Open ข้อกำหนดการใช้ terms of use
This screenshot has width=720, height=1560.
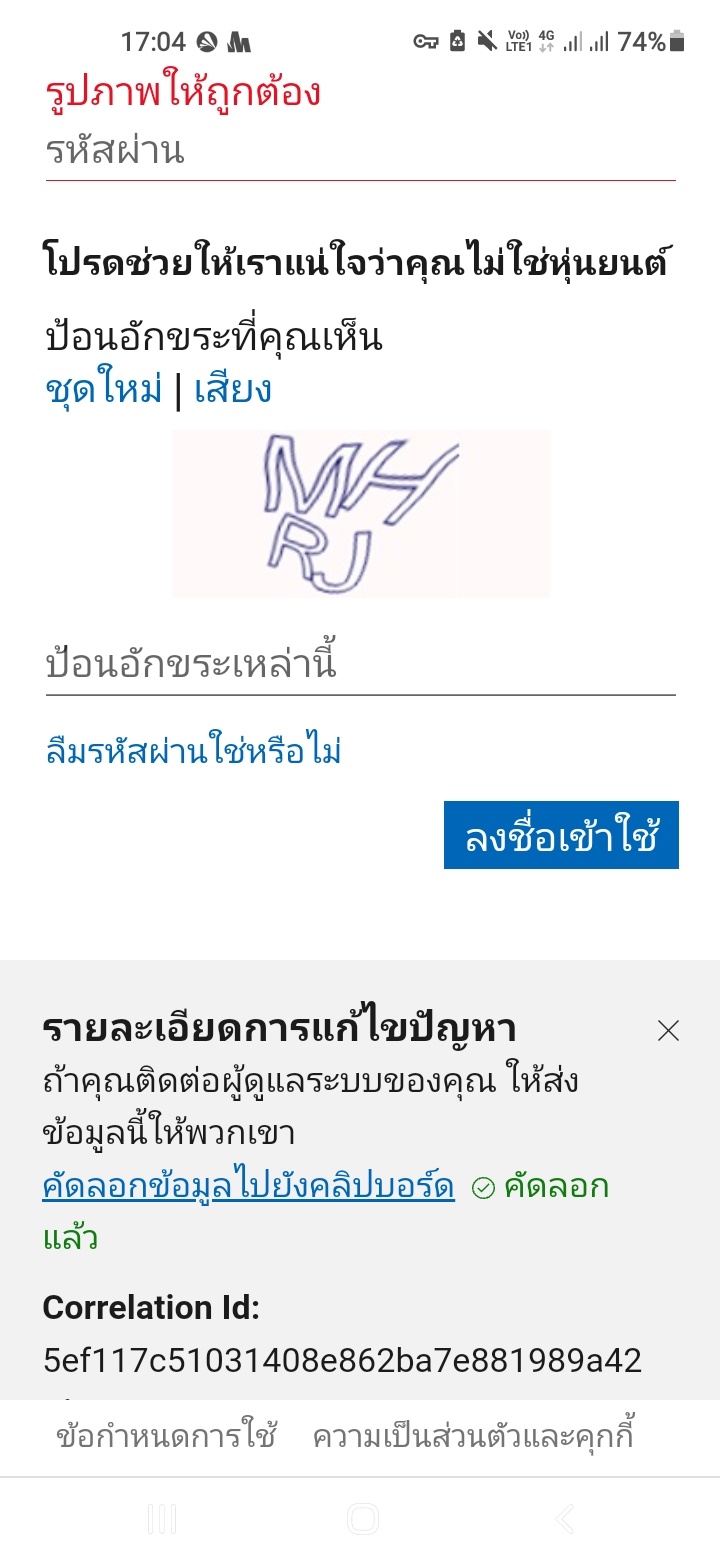pos(166,1437)
